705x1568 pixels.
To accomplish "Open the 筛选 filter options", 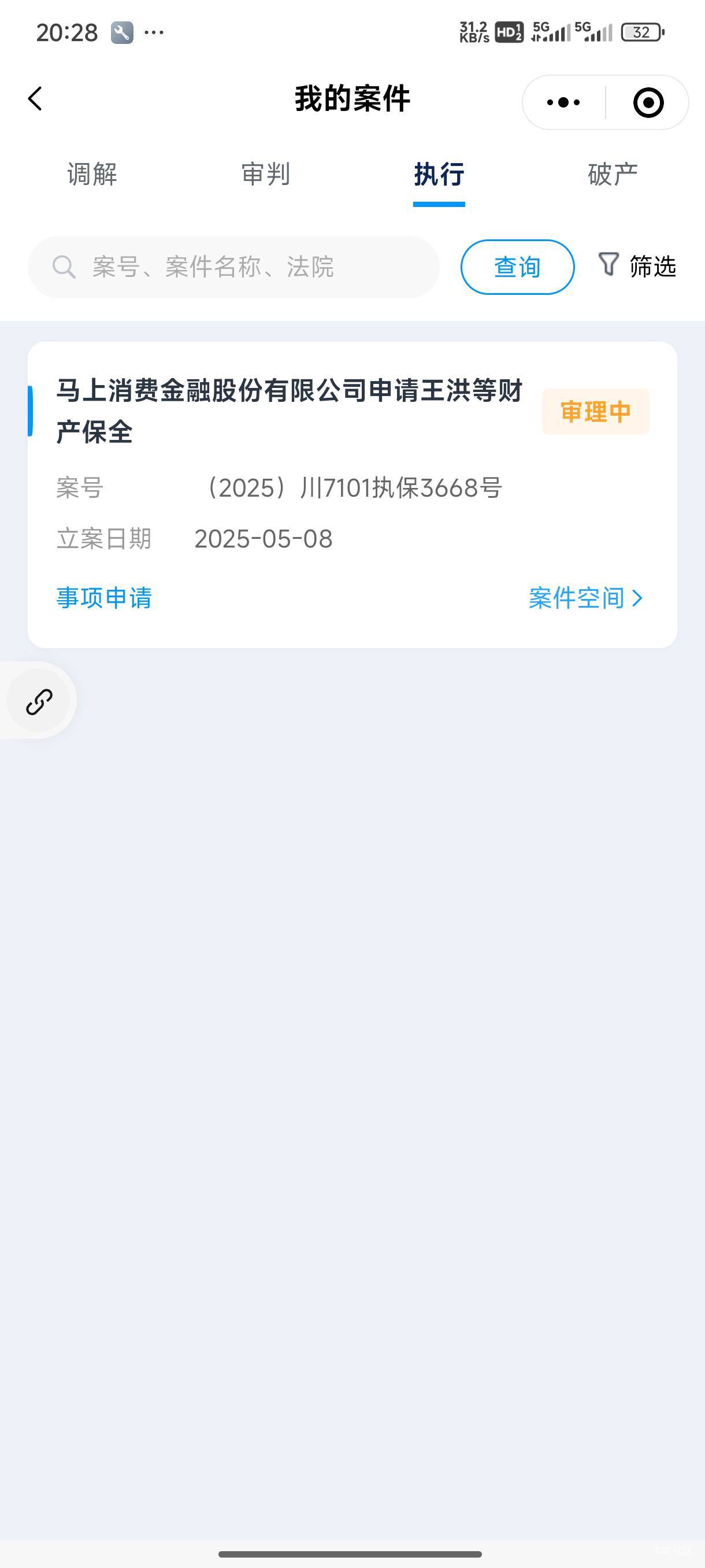I will 637,266.
